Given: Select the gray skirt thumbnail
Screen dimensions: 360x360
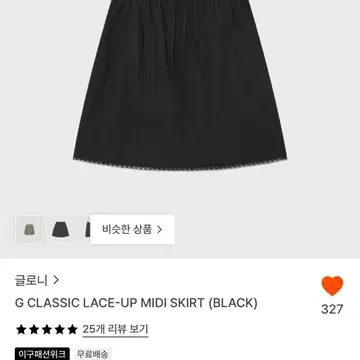Looking at the screenshot, I should pos(30,229).
